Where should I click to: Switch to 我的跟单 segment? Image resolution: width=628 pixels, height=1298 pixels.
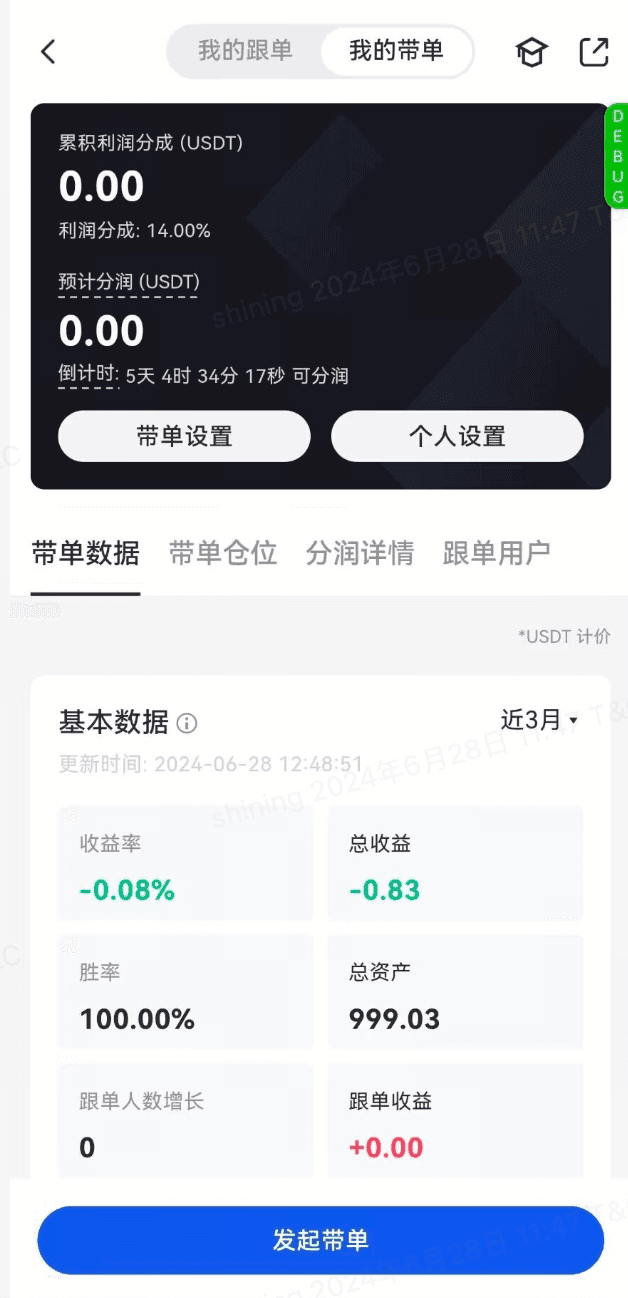pos(245,51)
